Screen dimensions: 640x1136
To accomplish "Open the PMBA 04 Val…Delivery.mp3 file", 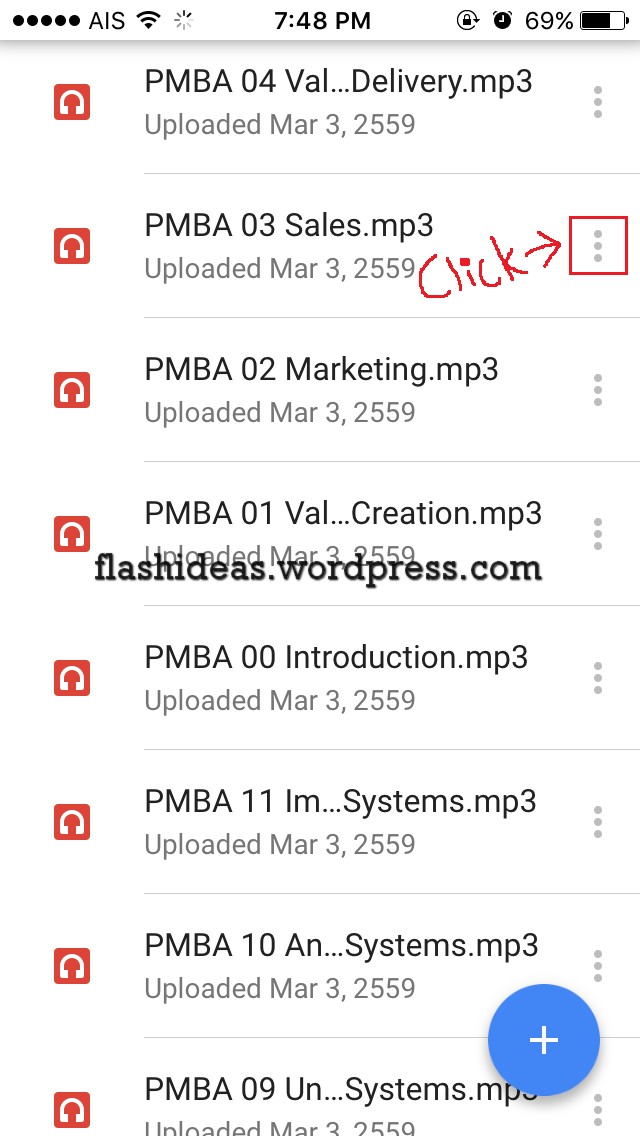I will pos(338,101).
